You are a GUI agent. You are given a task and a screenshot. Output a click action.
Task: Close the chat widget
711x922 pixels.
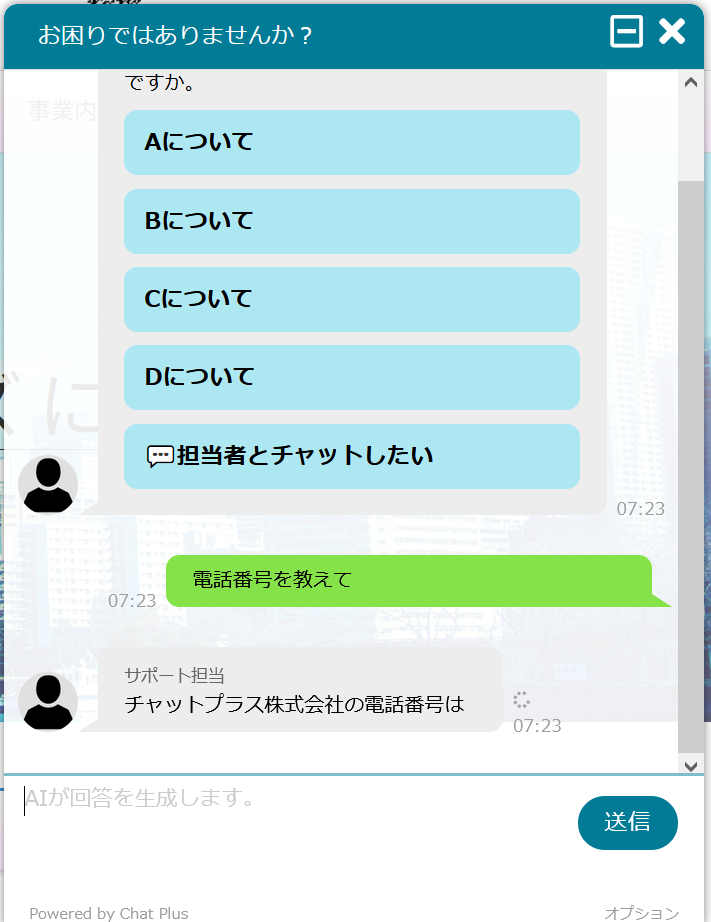[x=672, y=32]
